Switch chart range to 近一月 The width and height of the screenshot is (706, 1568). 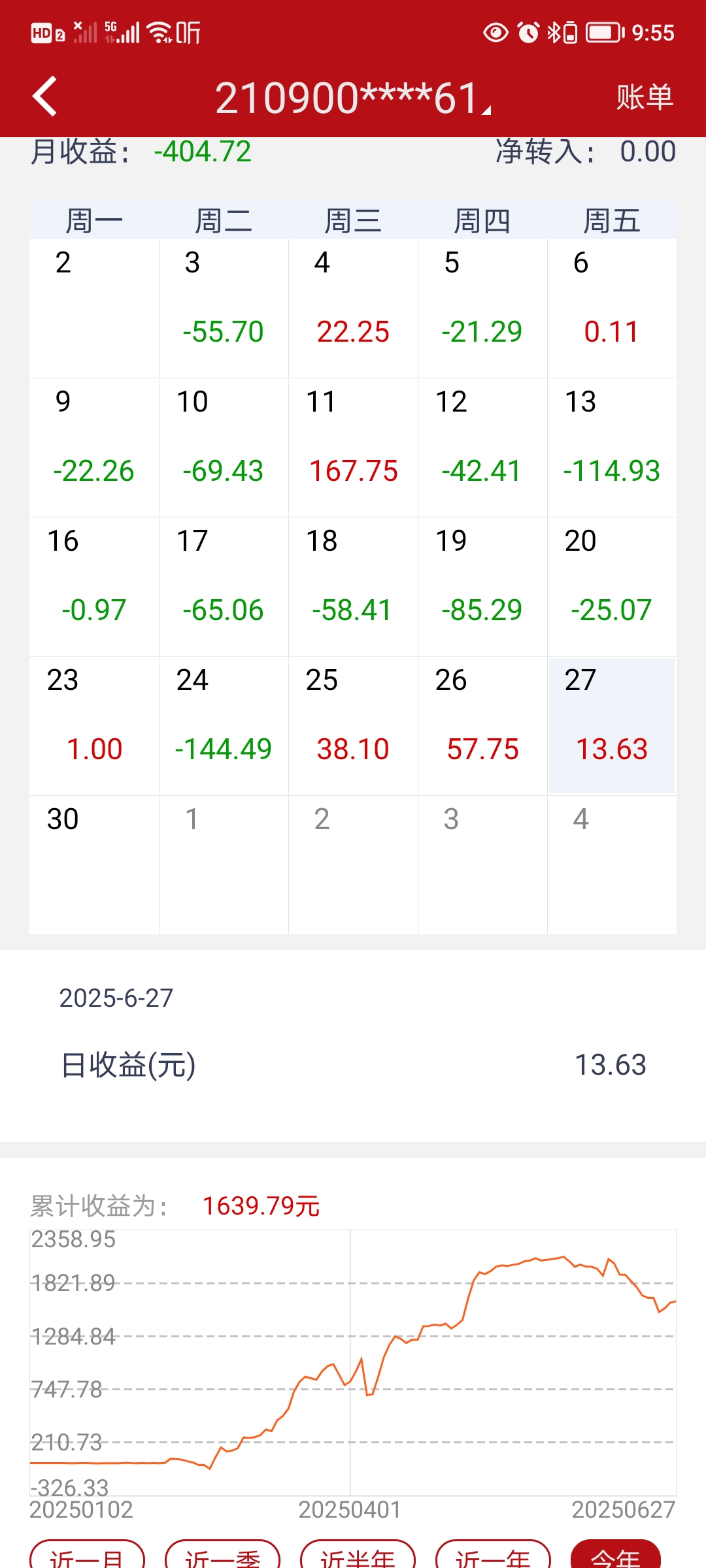pos(87,1557)
